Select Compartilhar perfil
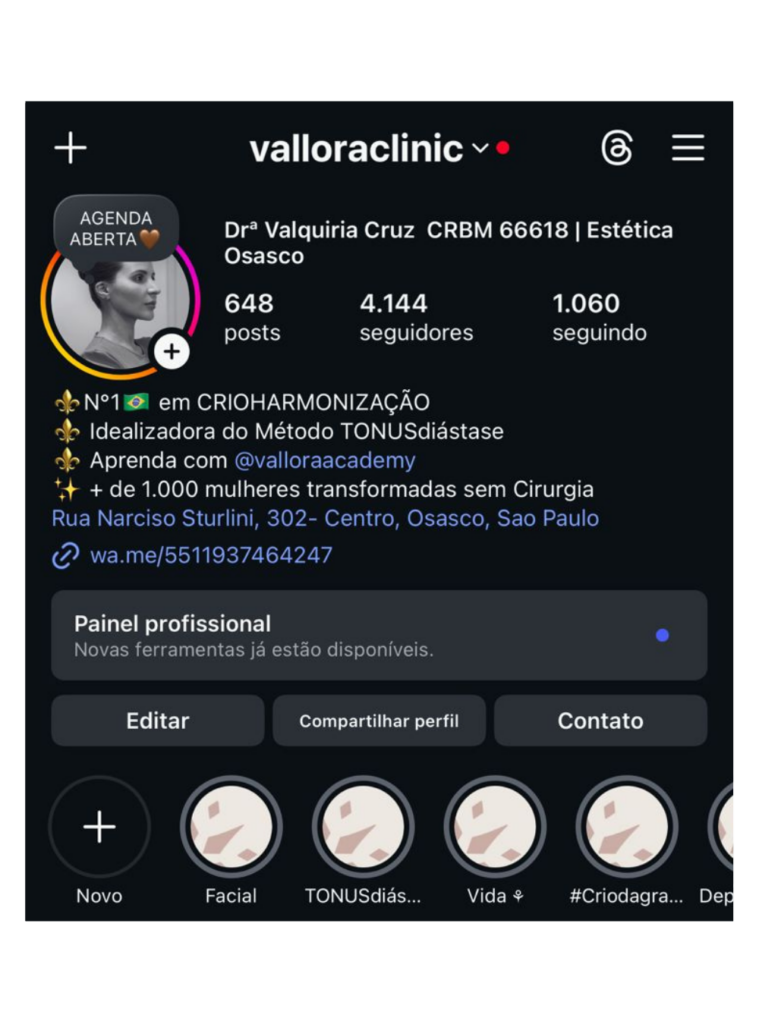 pyautogui.click(x=379, y=721)
